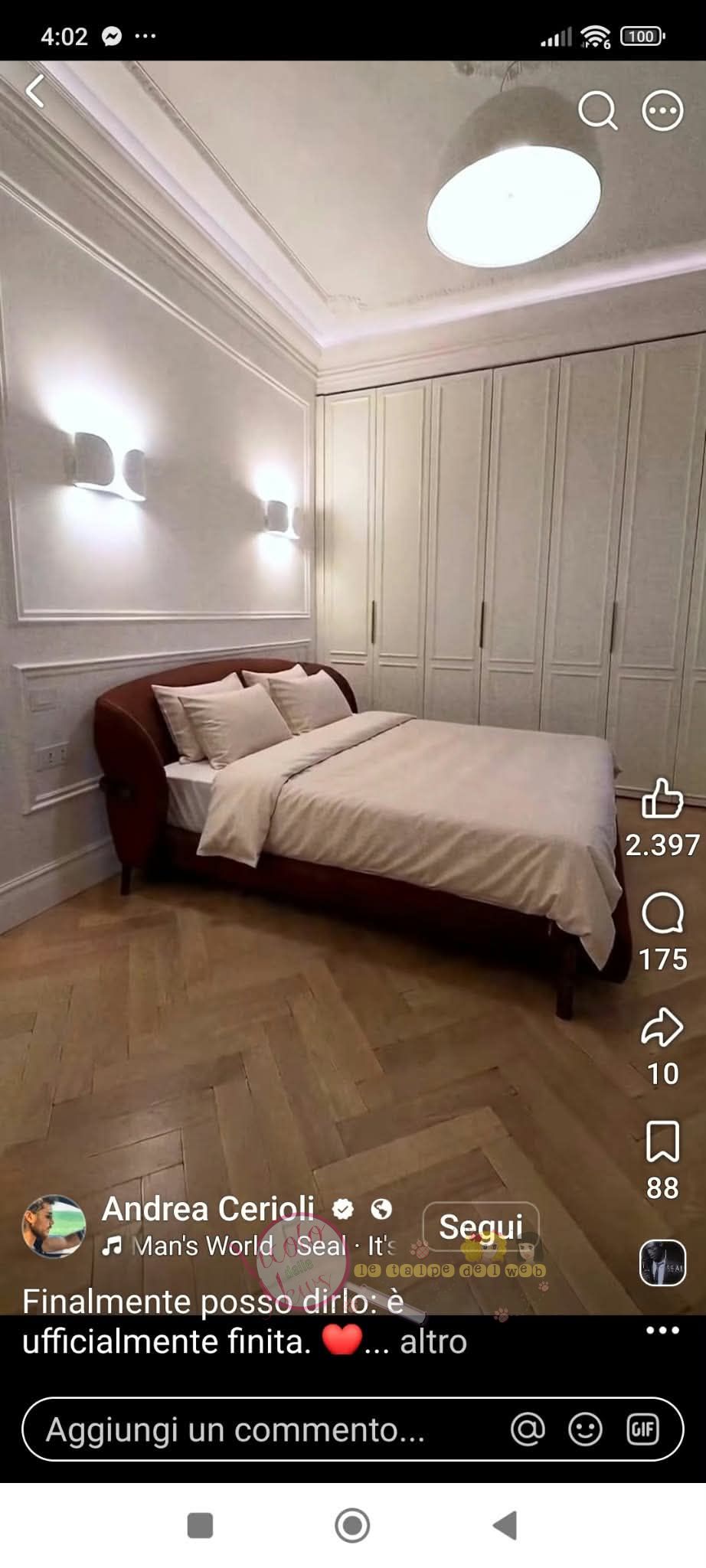This screenshot has height=1568, width=706.
Task: Expand caption by tapping altro
Action: [x=433, y=1341]
